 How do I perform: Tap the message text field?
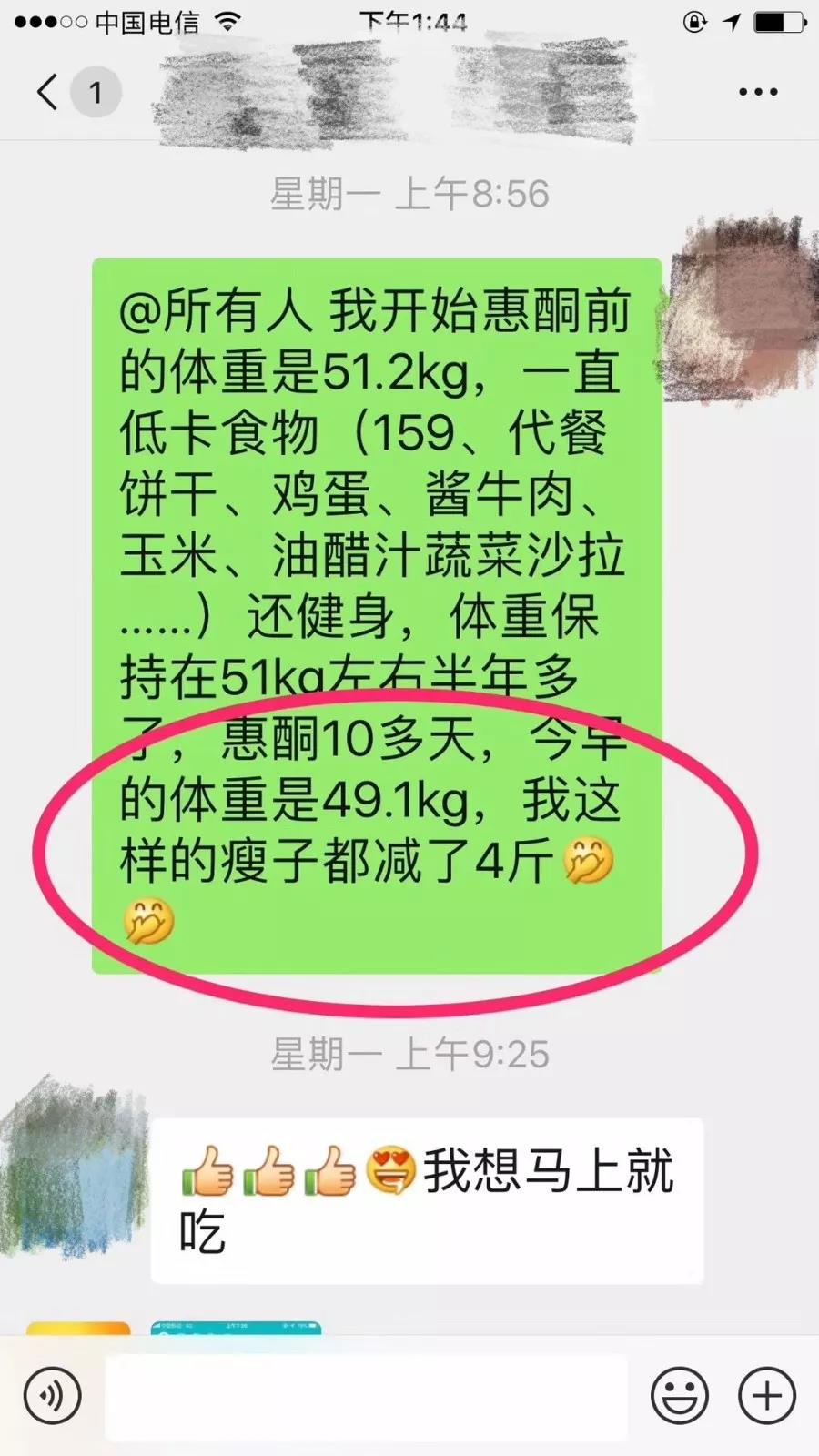pyautogui.click(x=366, y=1396)
